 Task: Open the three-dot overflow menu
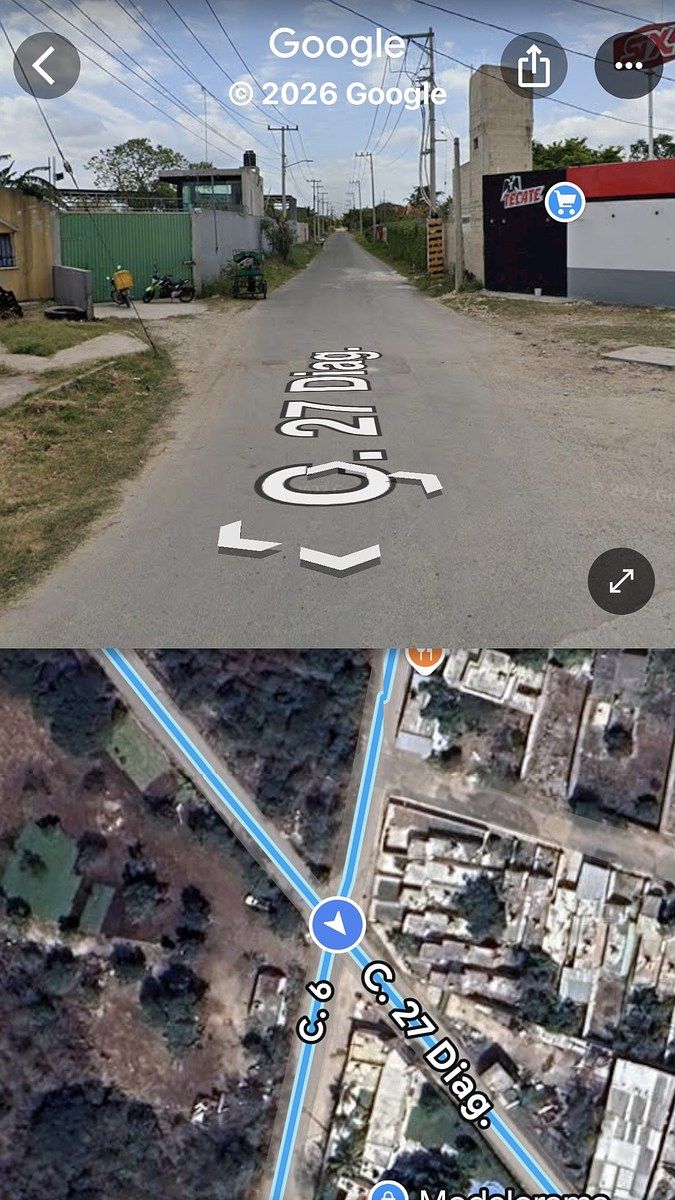(x=627, y=65)
